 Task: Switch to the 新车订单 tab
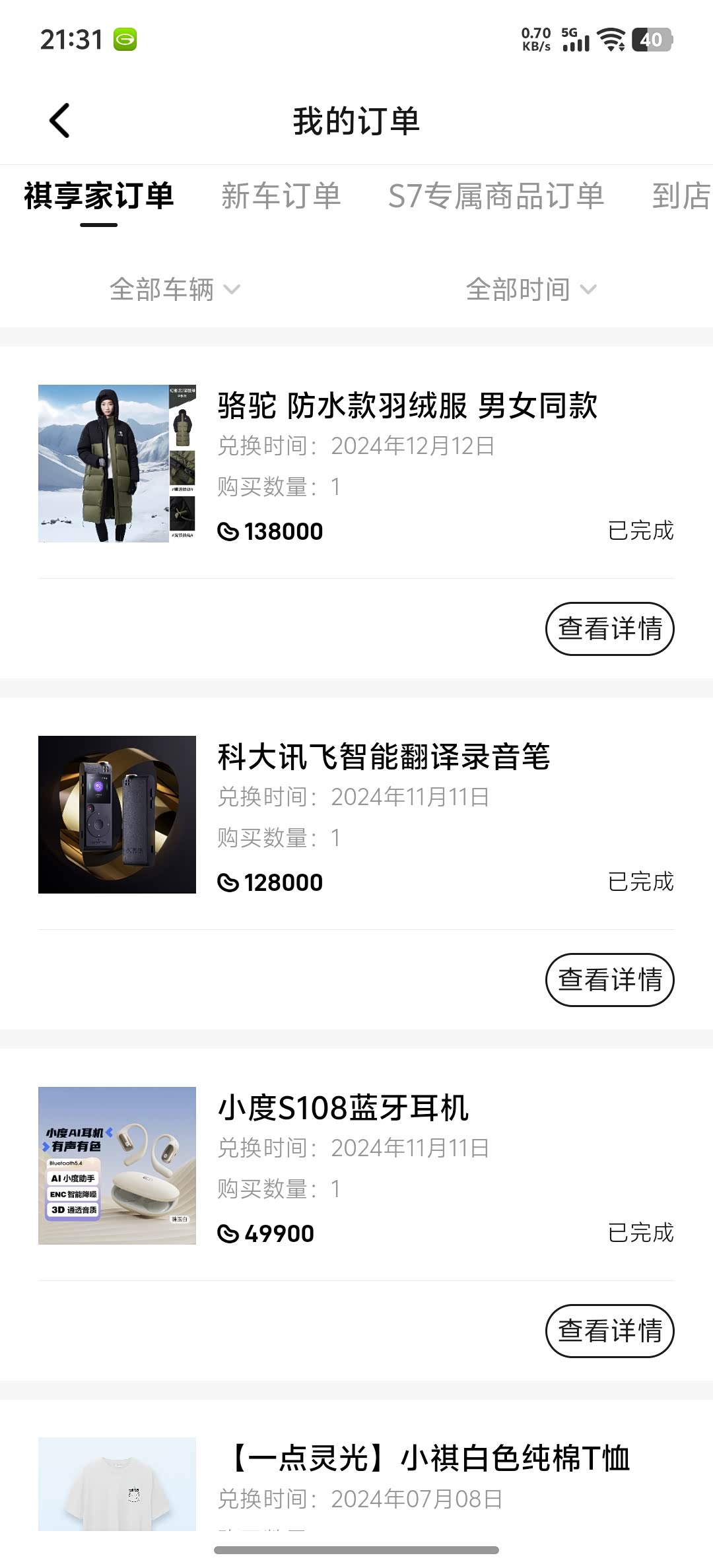point(281,196)
